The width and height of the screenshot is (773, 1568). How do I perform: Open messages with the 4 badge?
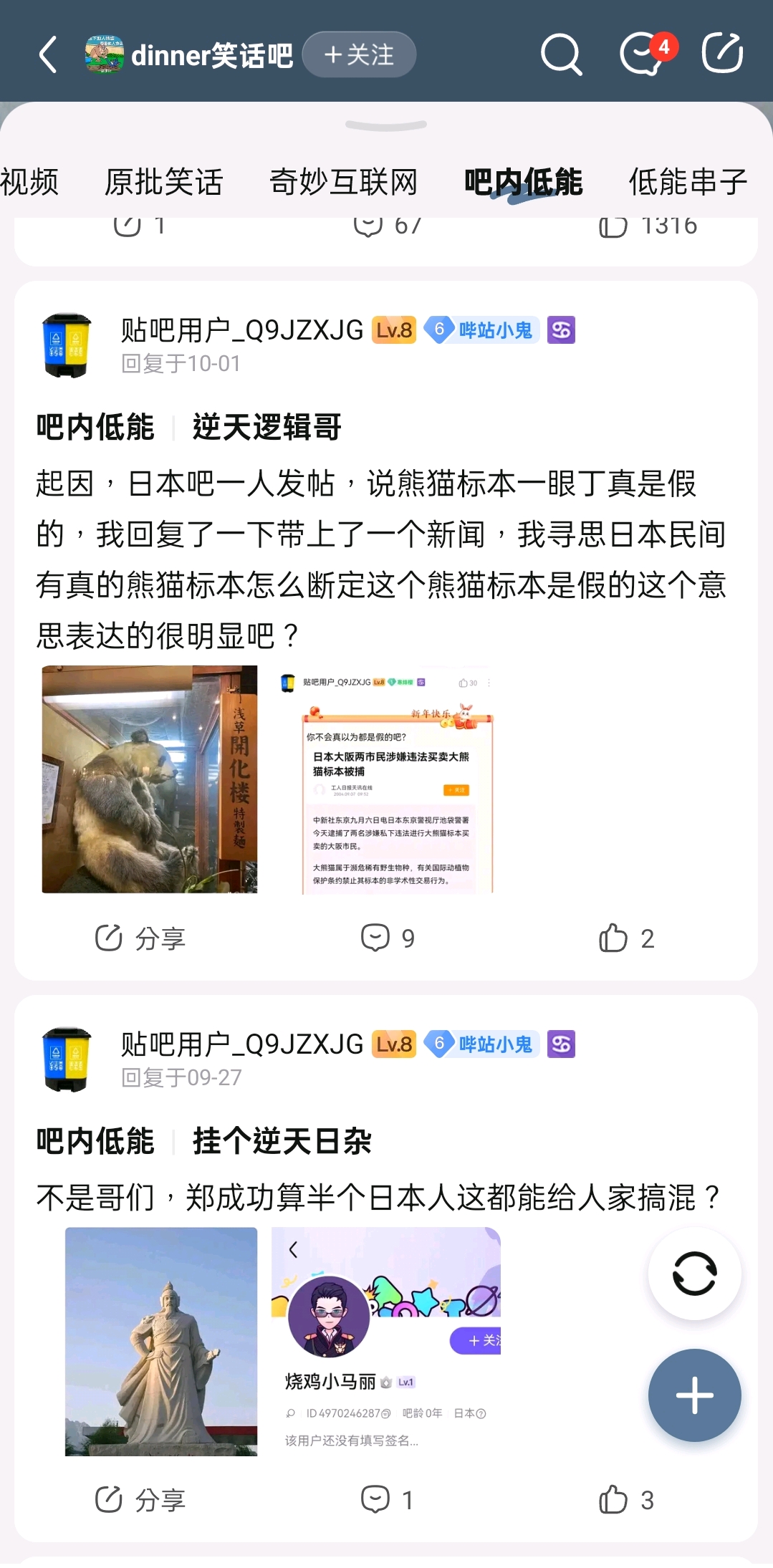point(643,54)
